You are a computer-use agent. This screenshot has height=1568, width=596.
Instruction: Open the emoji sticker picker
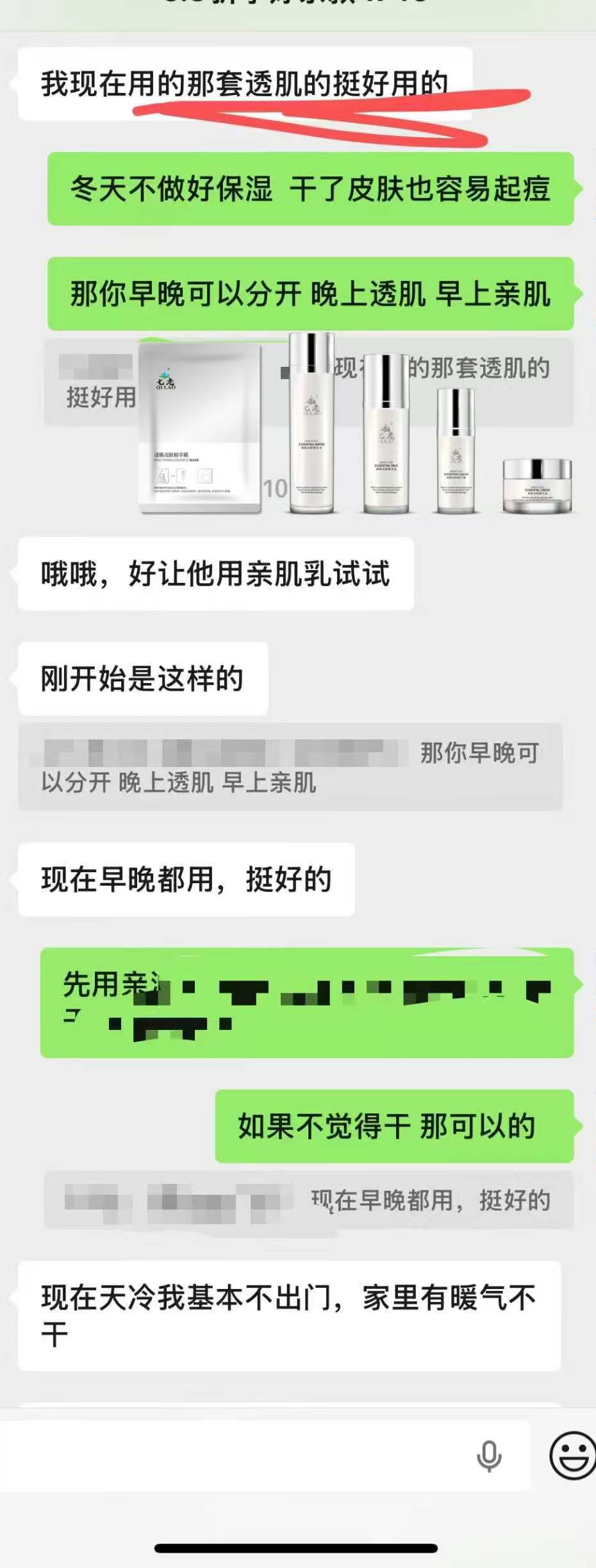pyautogui.click(x=572, y=1455)
